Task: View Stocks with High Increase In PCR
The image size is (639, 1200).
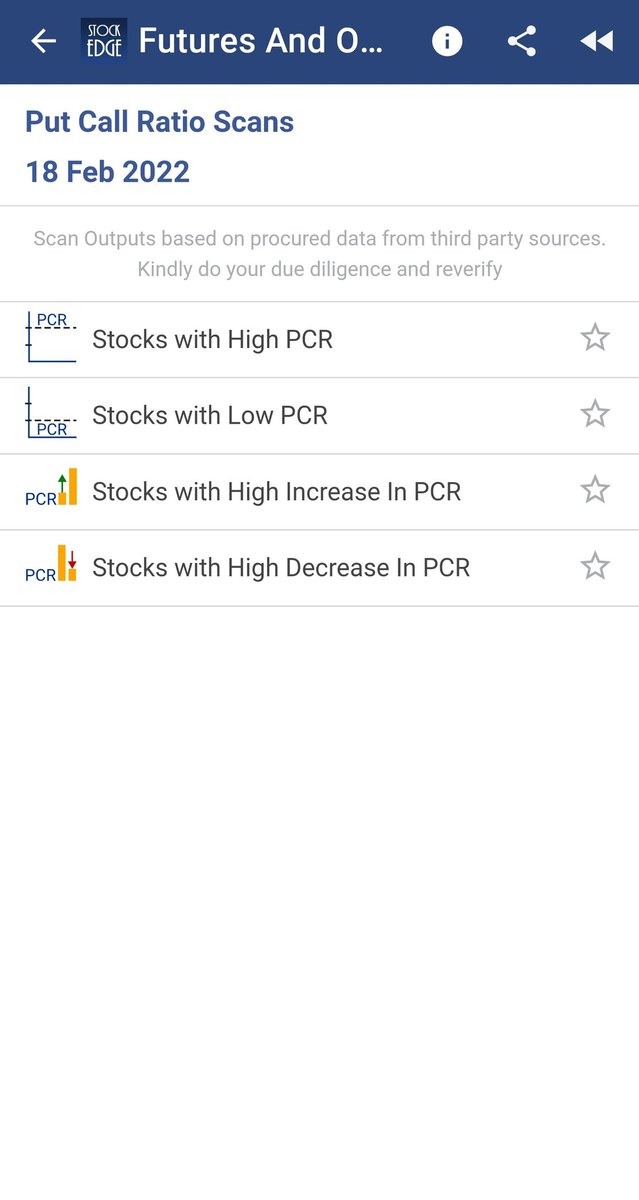Action: tap(276, 492)
